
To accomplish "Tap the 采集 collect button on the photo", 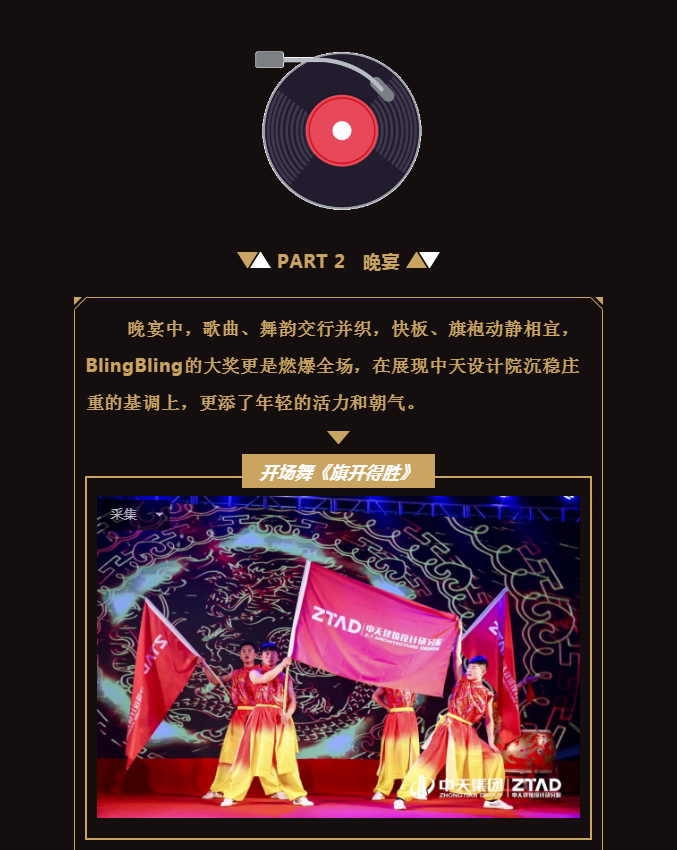I will click(x=124, y=515).
